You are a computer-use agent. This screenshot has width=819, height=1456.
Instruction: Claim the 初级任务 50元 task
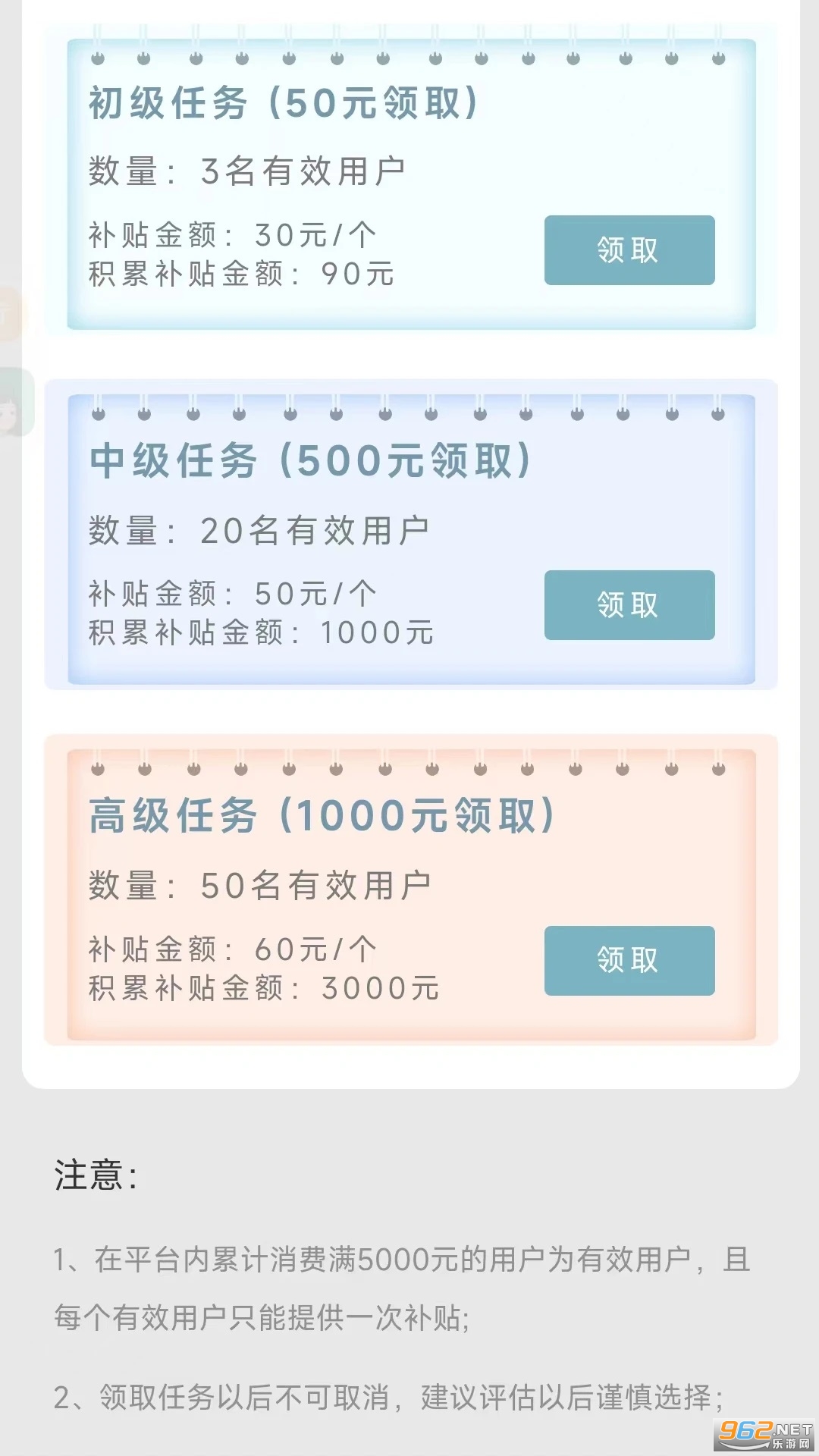click(629, 250)
